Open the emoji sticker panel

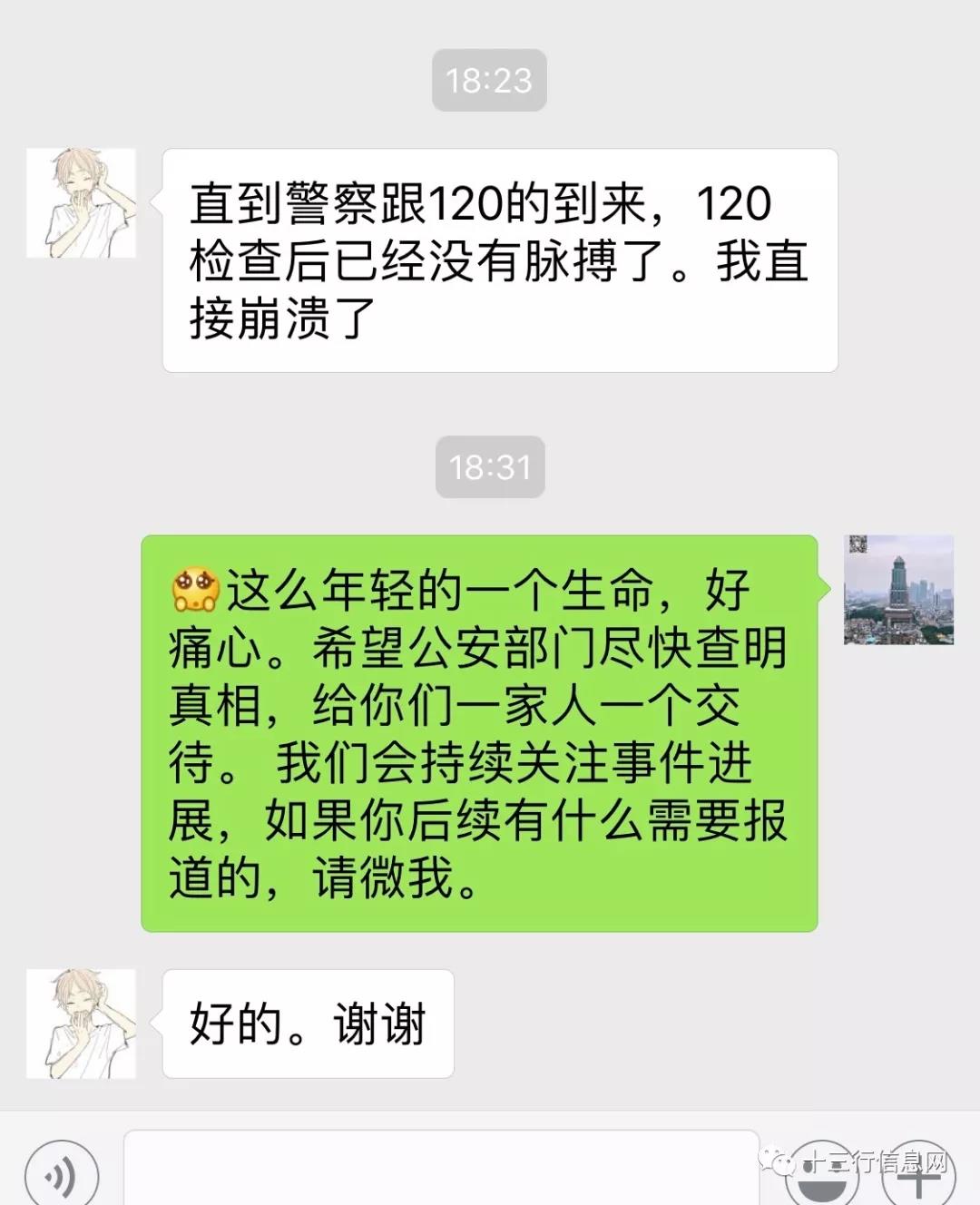click(x=821, y=1178)
